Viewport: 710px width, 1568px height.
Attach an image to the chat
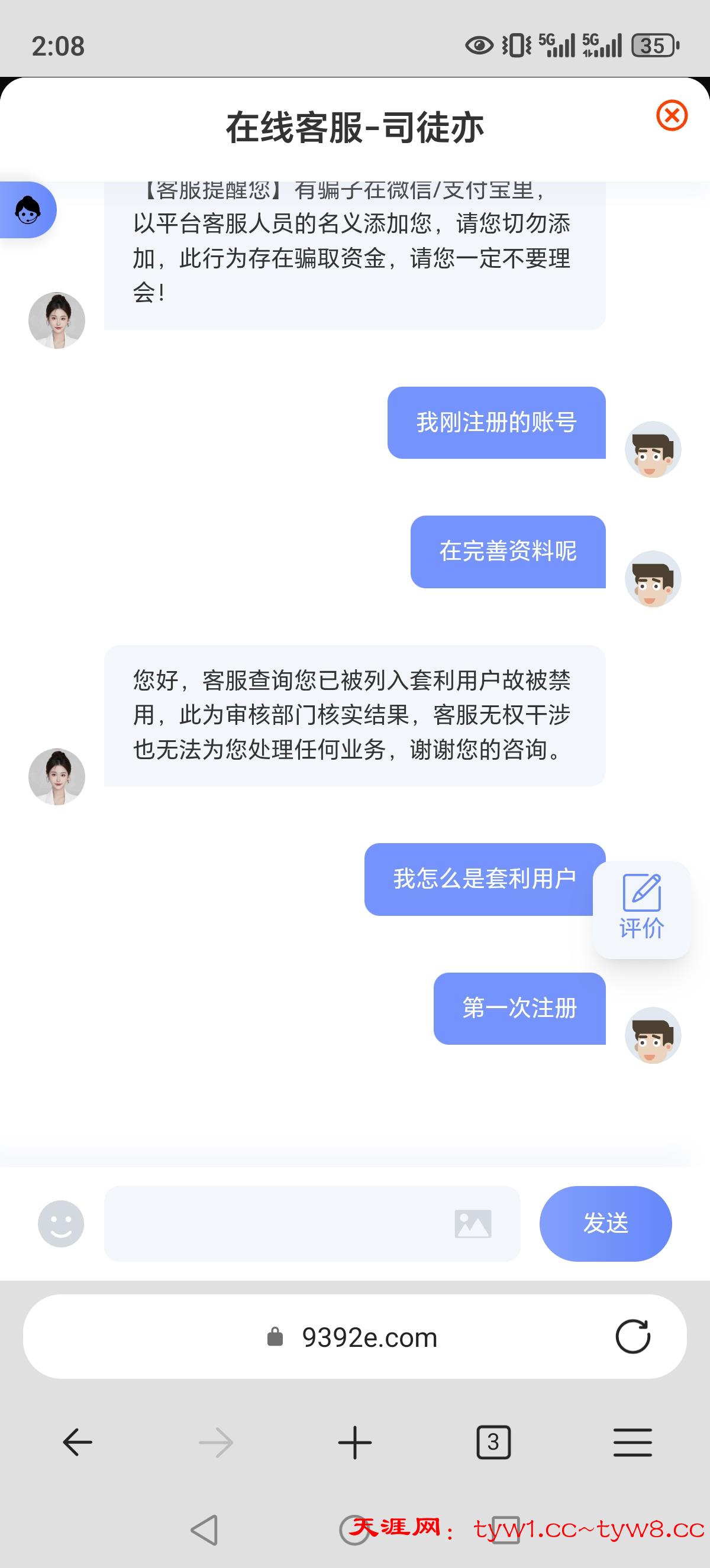tap(473, 1223)
